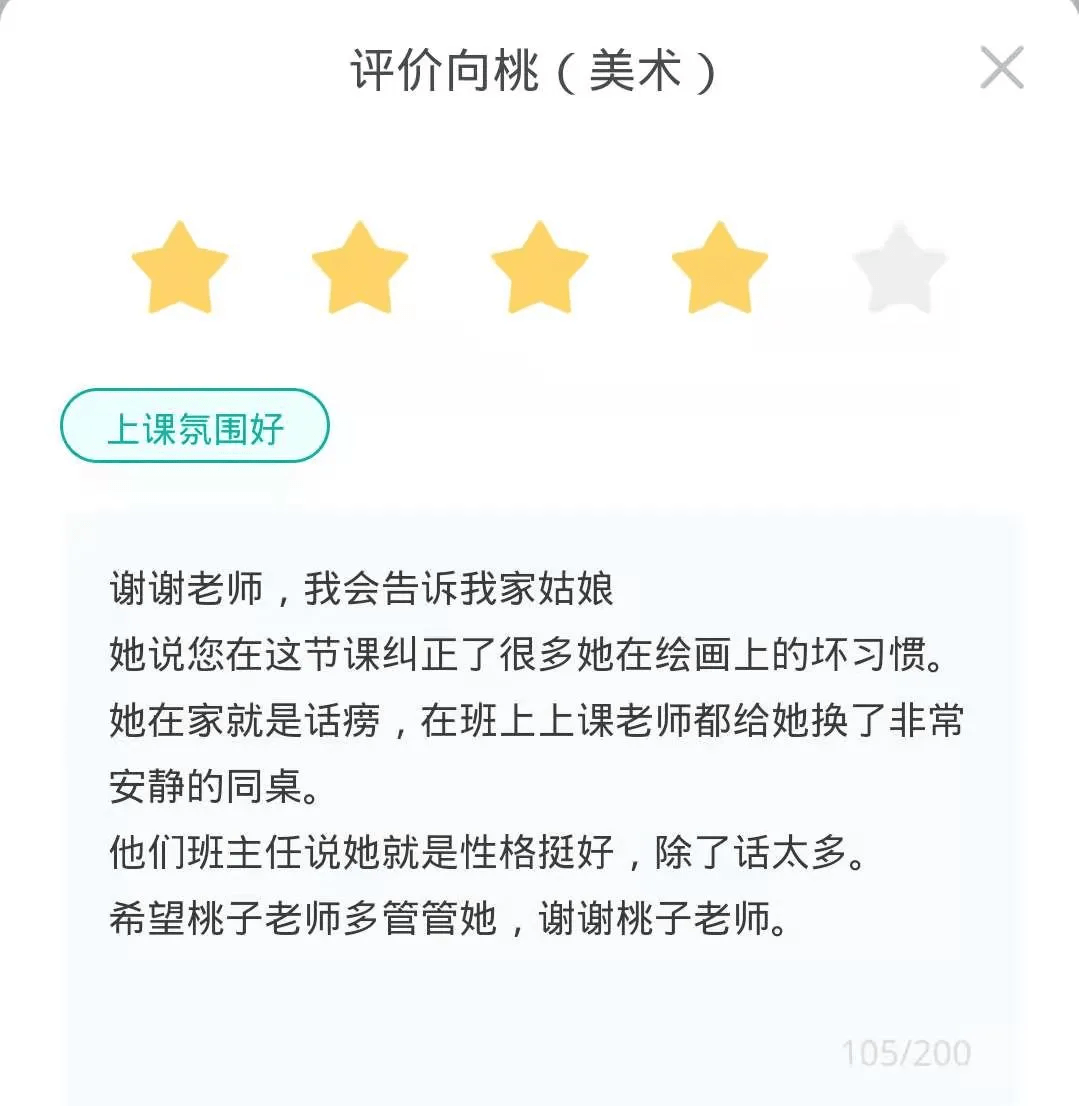Toggle the 上课氛围好 tag chip
The width and height of the screenshot is (1079, 1106).
[x=195, y=426]
